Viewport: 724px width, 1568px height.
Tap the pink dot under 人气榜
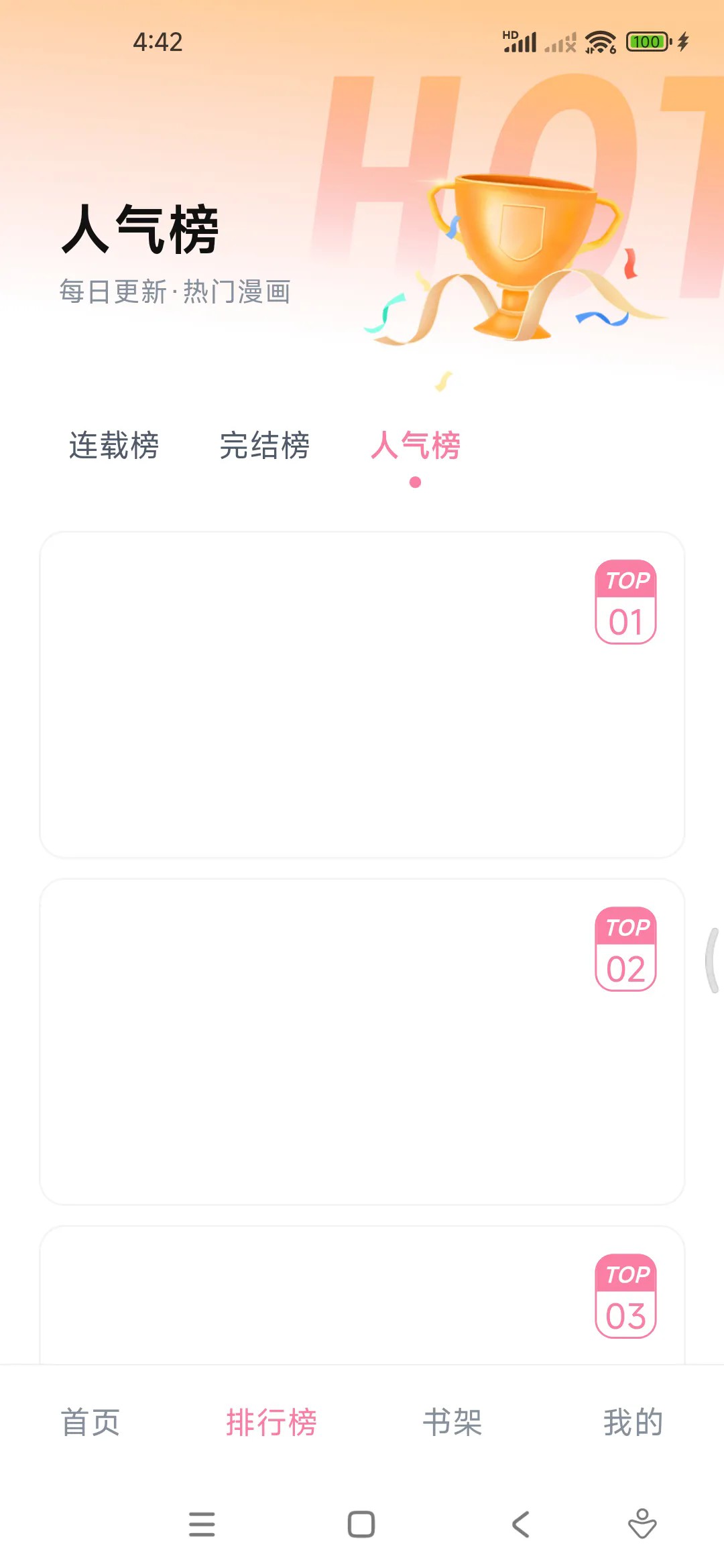coord(416,480)
